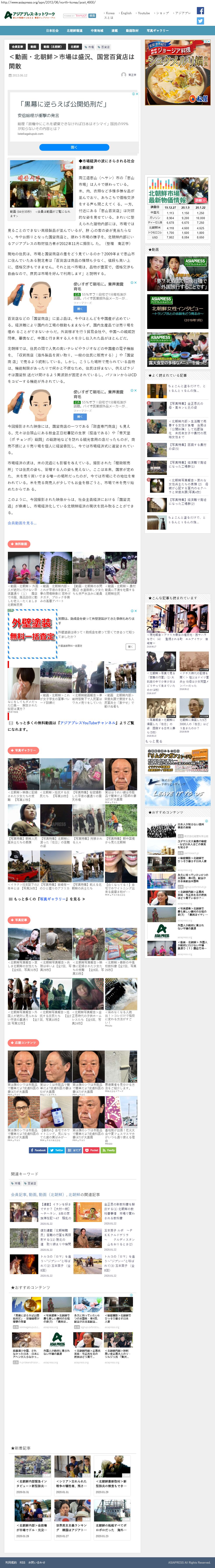Tap the English link in header
This screenshot has height=1568, width=215.
coord(126,13)
